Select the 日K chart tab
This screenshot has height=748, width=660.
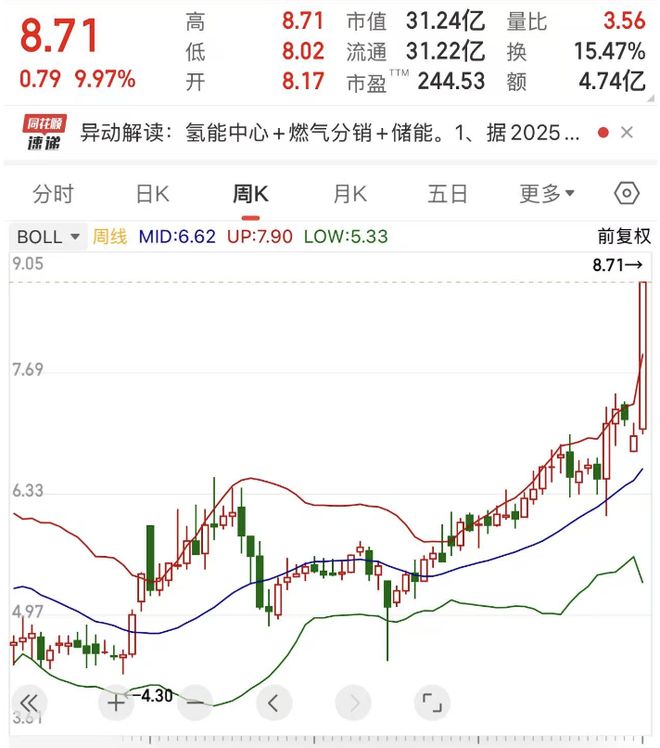pyautogui.click(x=152, y=194)
